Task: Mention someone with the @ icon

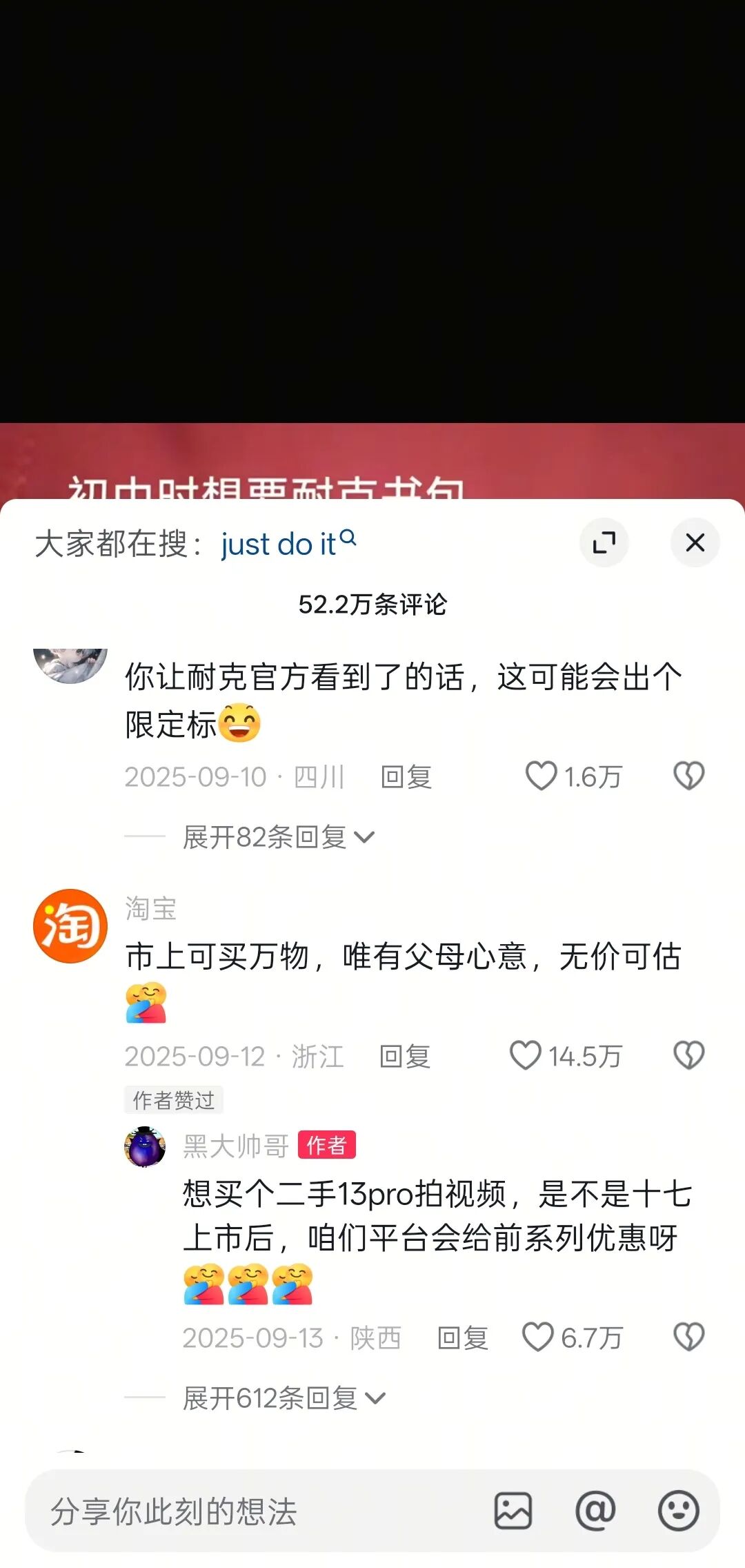Action: tap(595, 1511)
